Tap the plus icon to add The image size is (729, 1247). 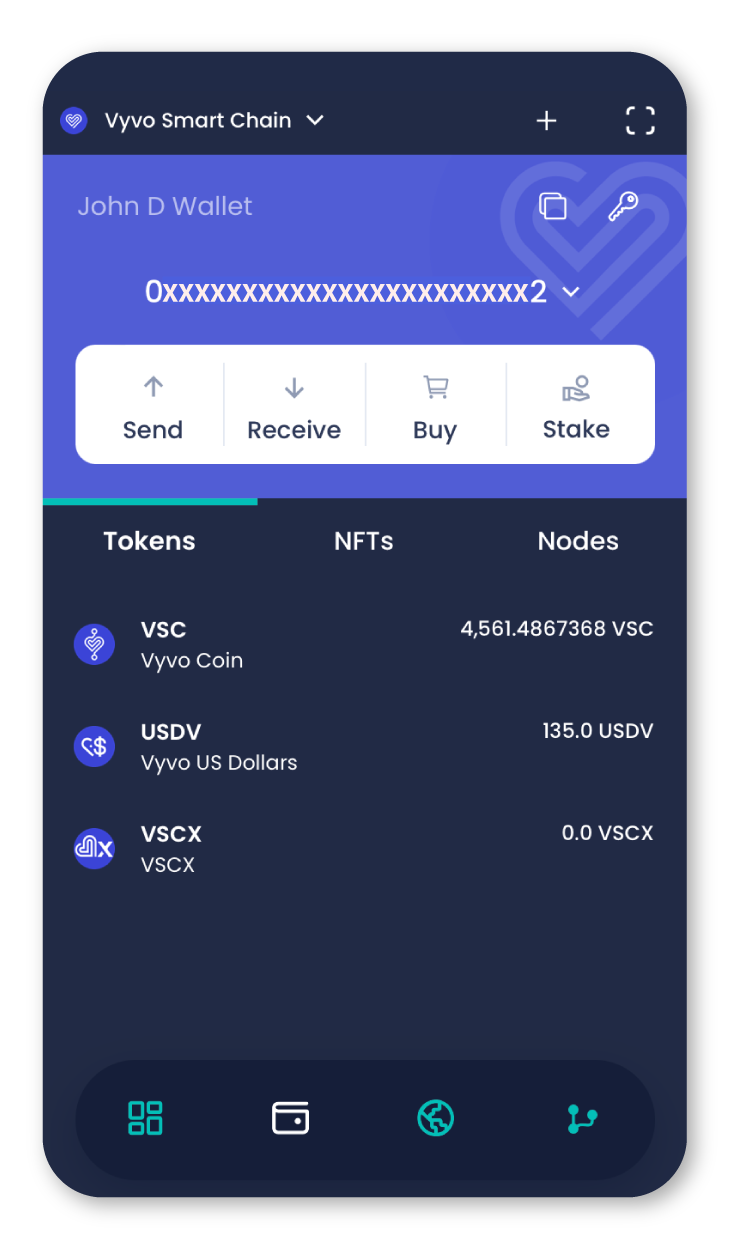click(546, 121)
